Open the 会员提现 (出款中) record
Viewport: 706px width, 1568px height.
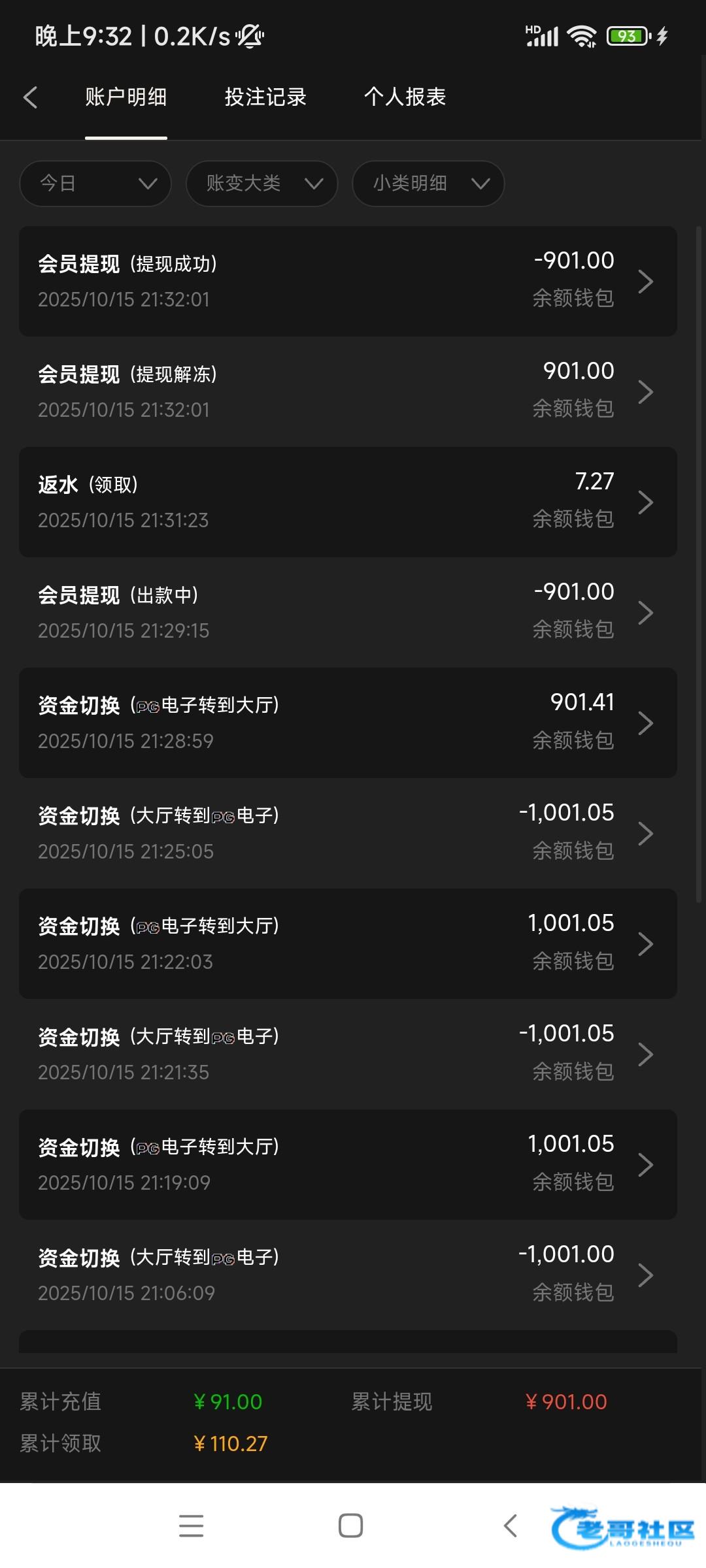click(348, 612)
